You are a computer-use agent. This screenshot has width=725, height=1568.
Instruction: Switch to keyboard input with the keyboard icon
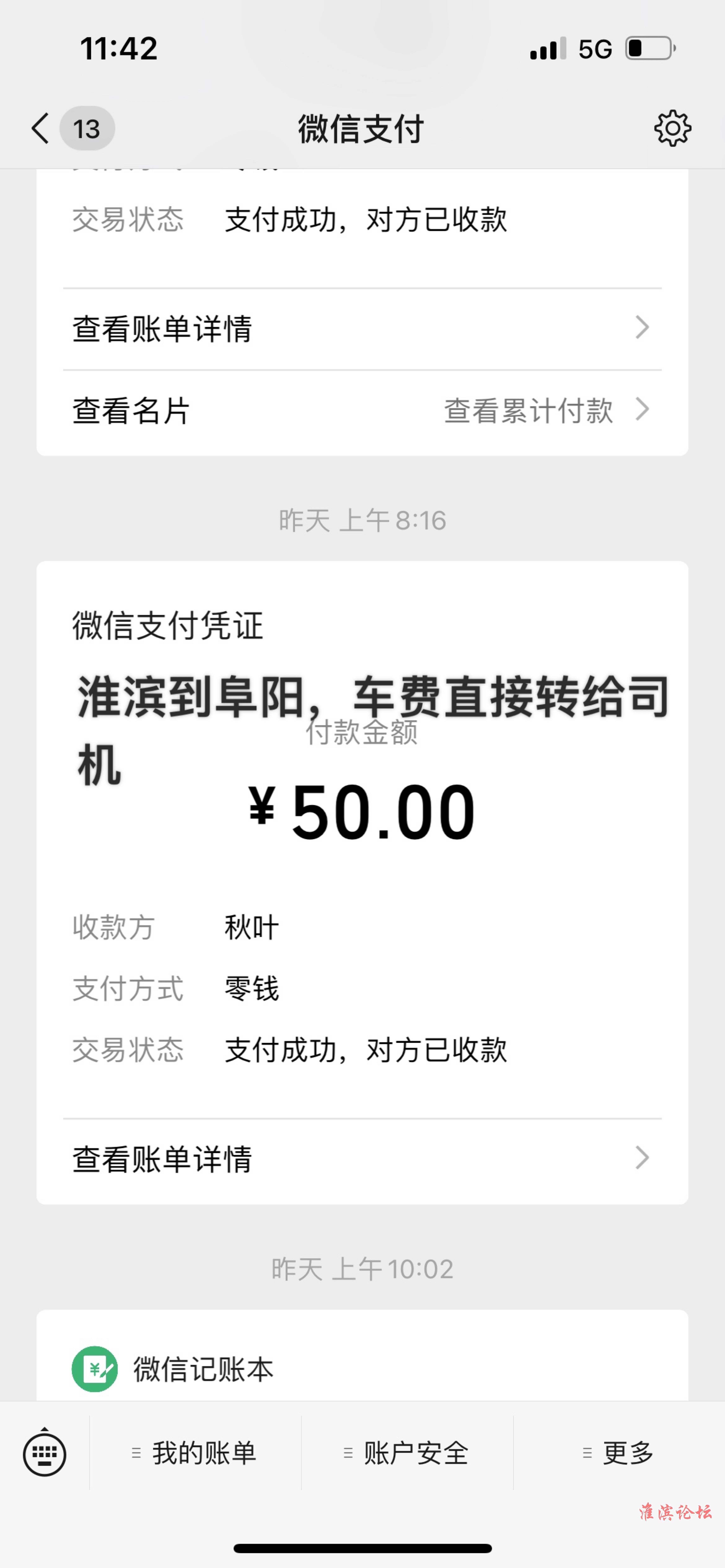pyautogui.click(x=44, y=1454)
